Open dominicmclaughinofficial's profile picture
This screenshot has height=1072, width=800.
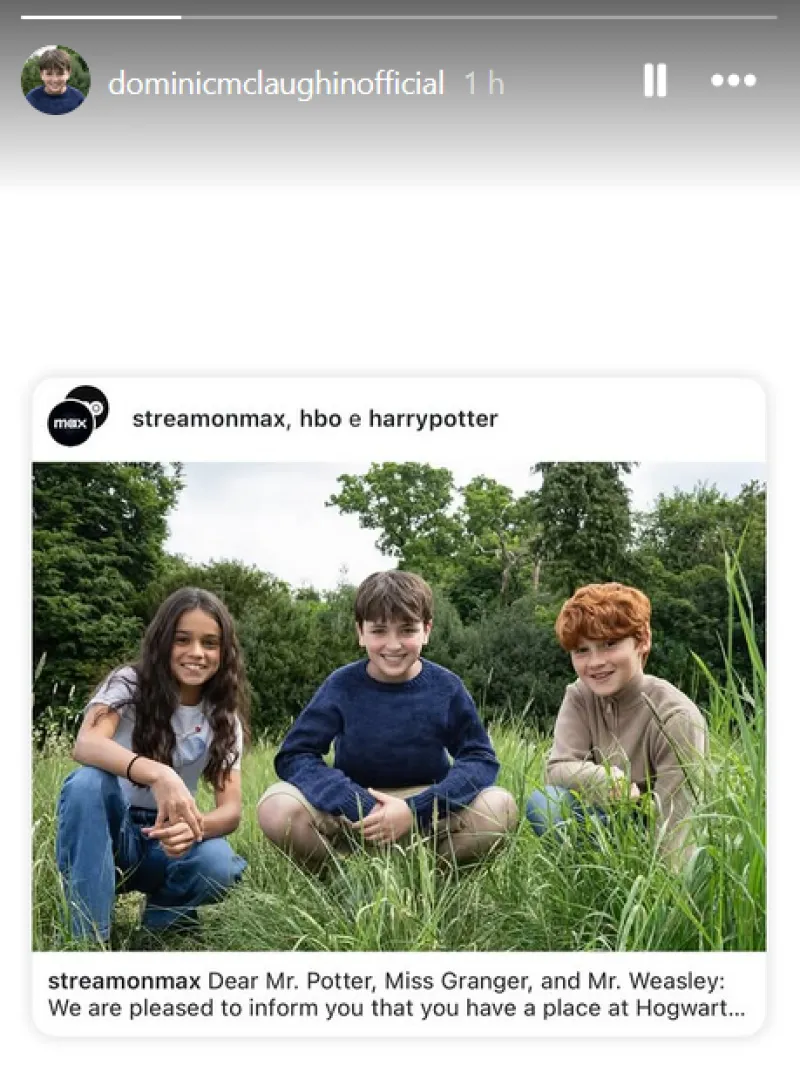(55, 81)
